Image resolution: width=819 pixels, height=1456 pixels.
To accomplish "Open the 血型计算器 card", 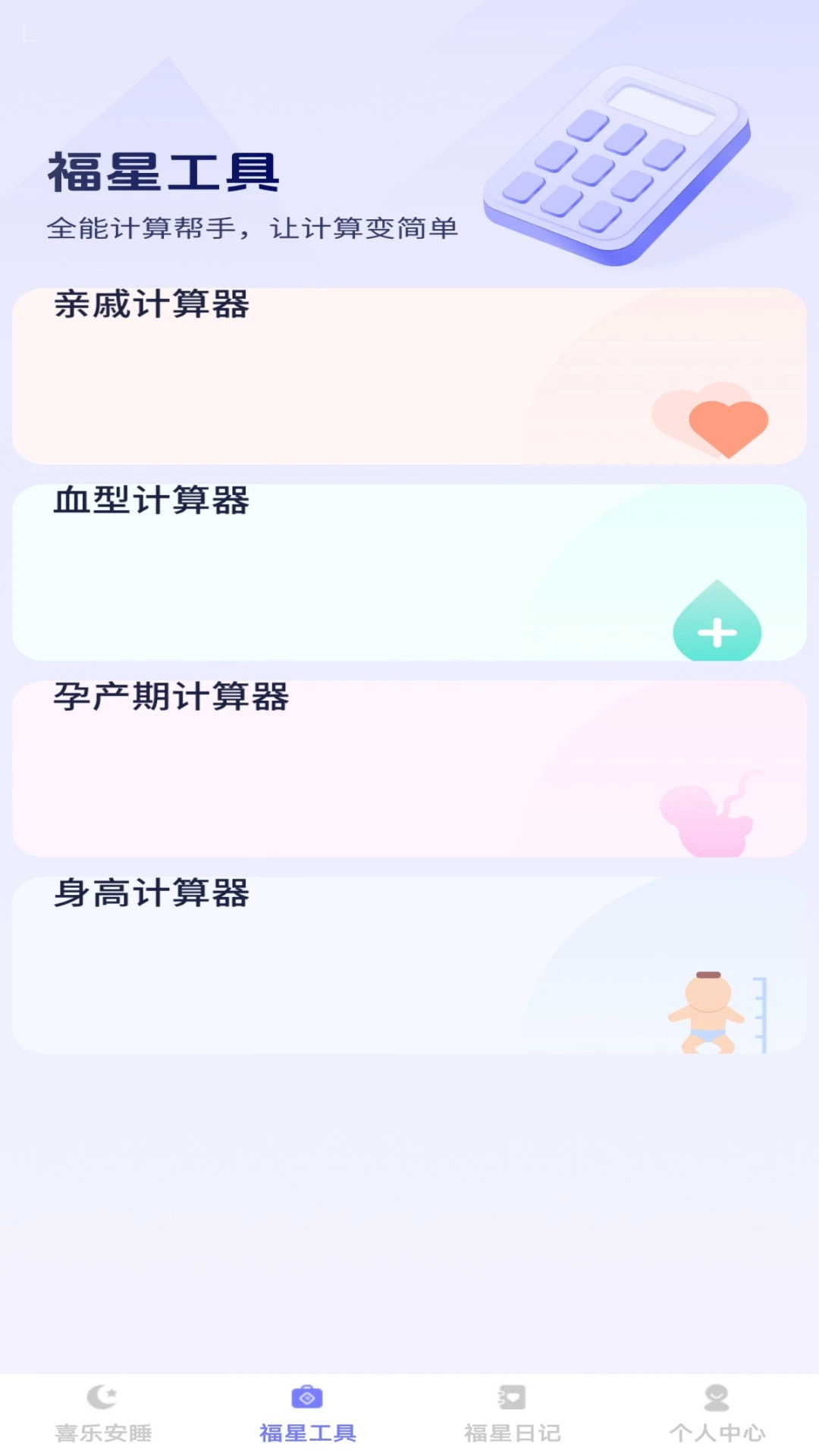I will point(409,573).
